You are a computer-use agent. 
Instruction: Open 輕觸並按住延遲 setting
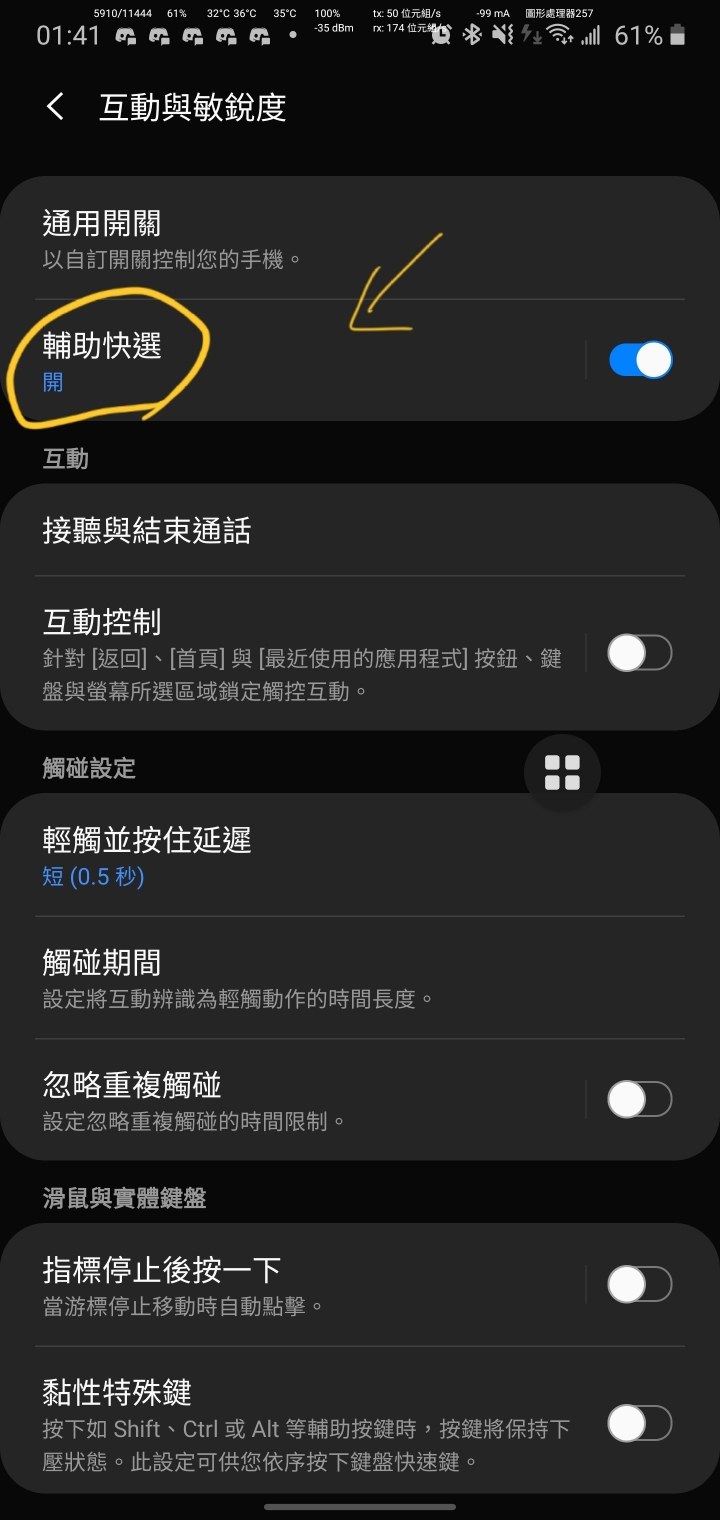click(300, 856)
